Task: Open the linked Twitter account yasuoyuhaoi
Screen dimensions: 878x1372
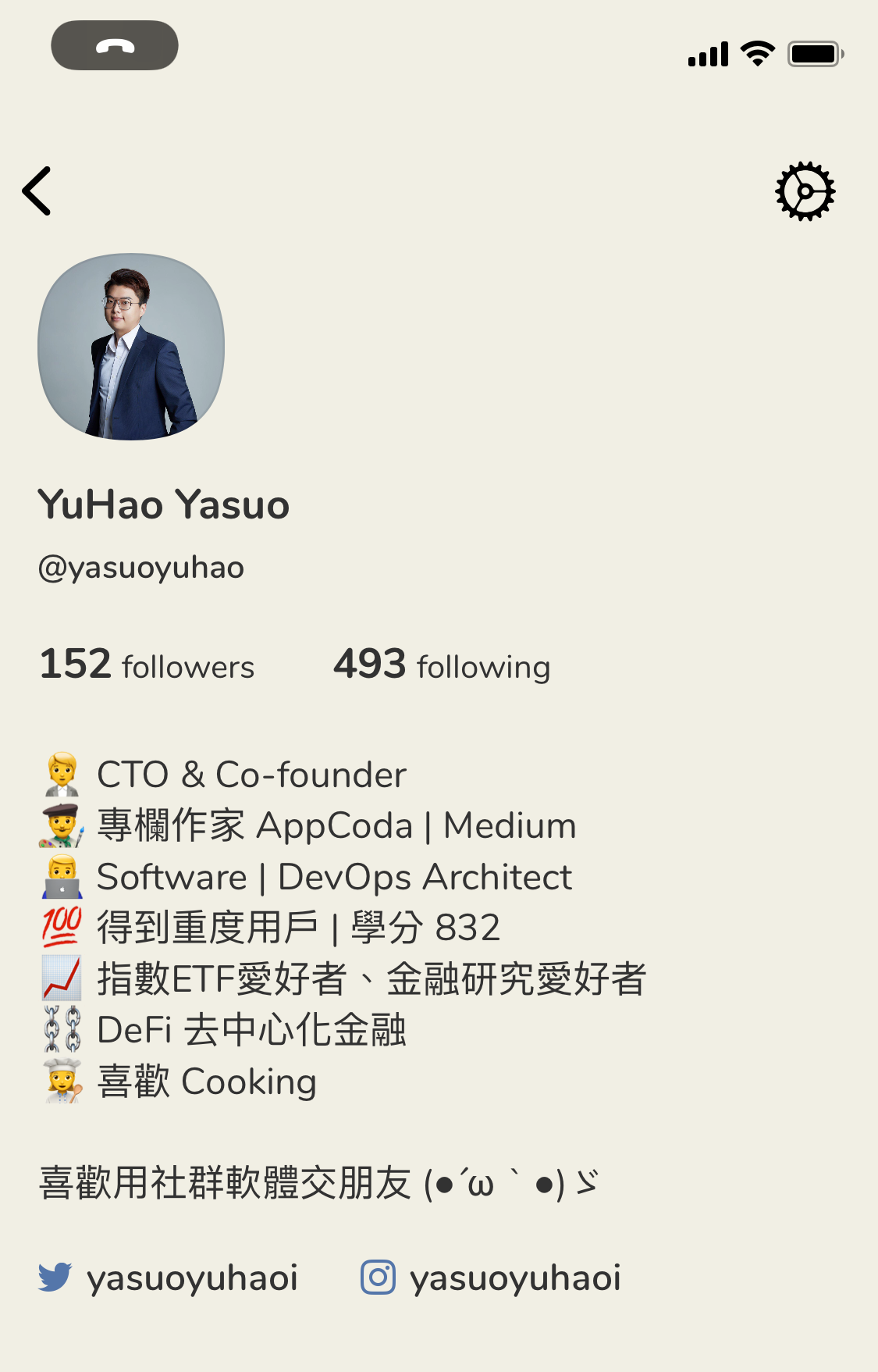Action: [169, 1278]
